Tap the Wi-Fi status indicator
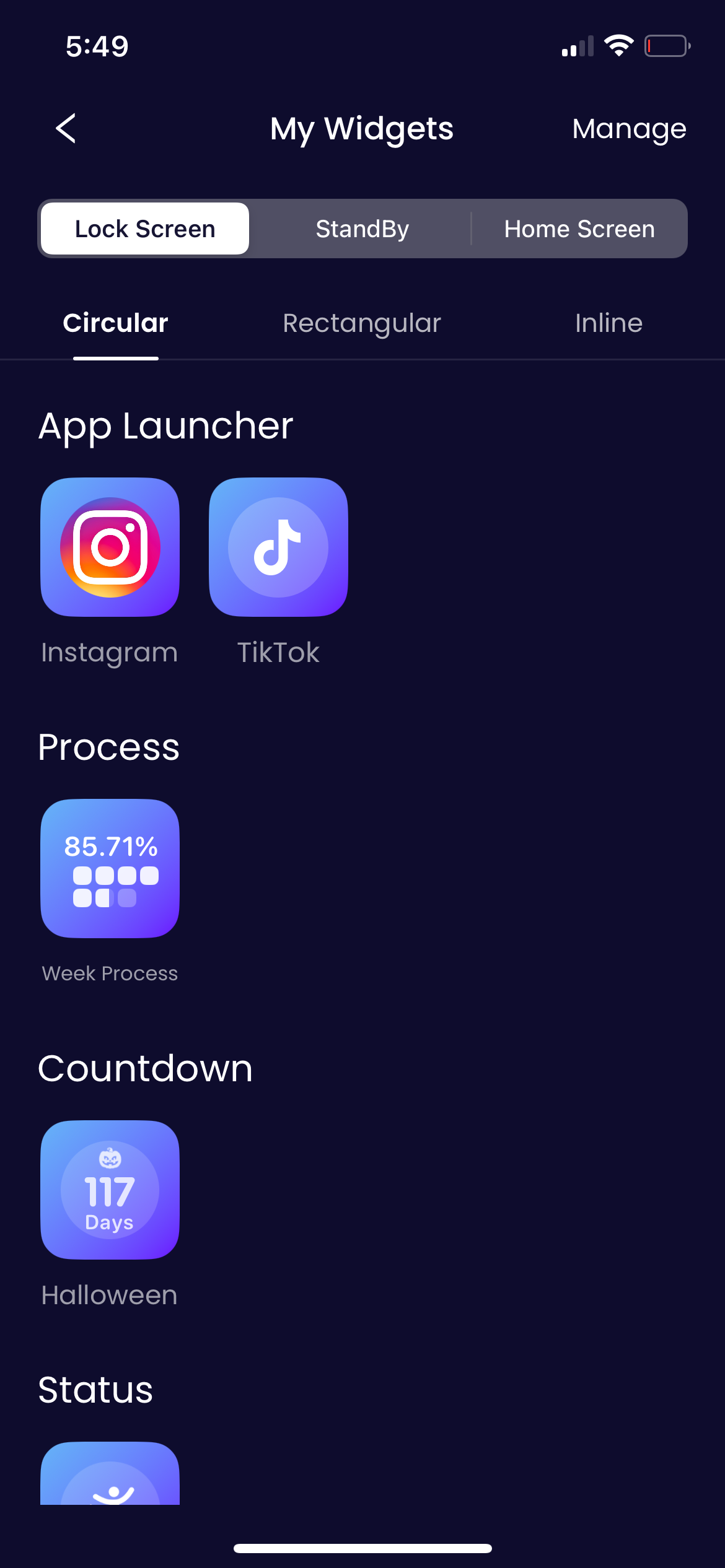725x1568 pixels. pos(618,45)
